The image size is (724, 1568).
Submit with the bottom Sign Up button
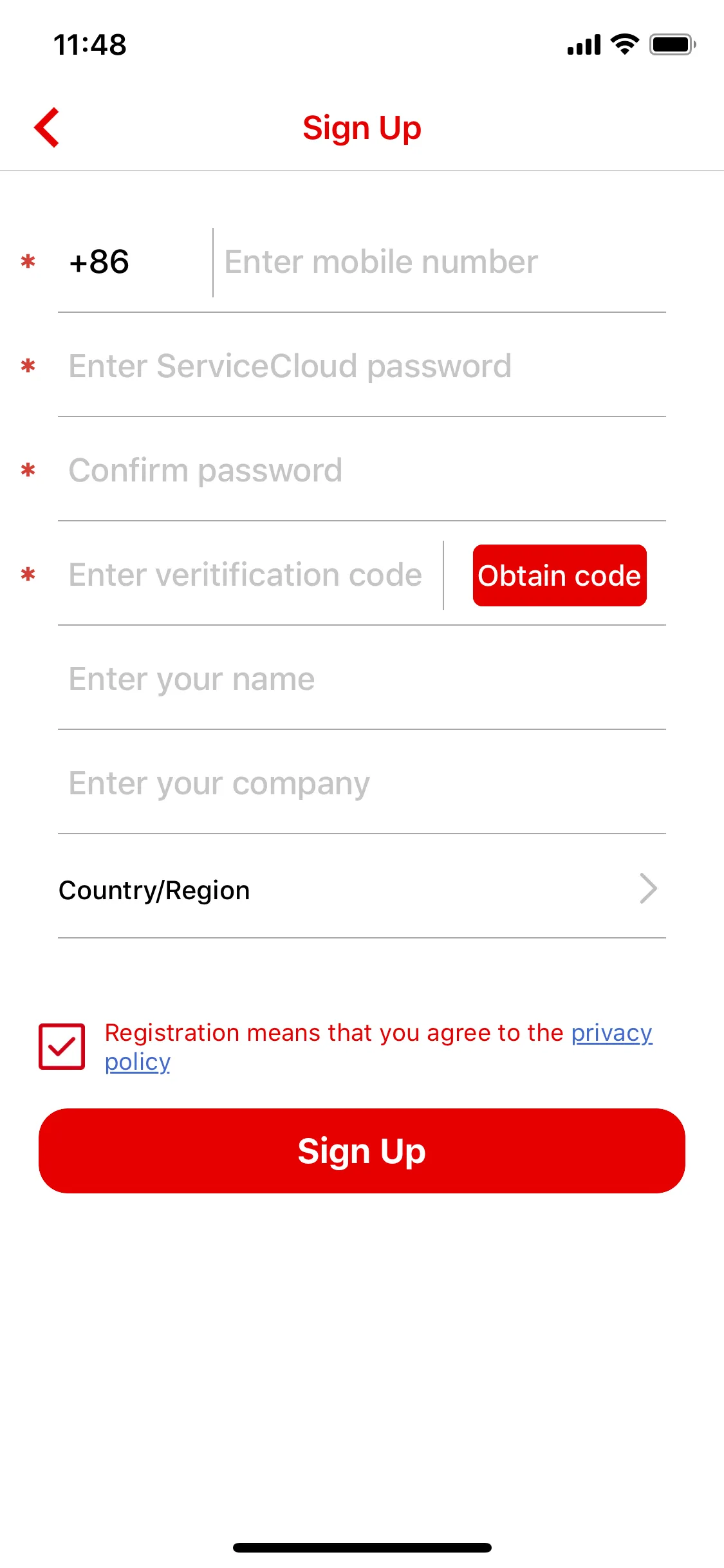[362, 1151]
